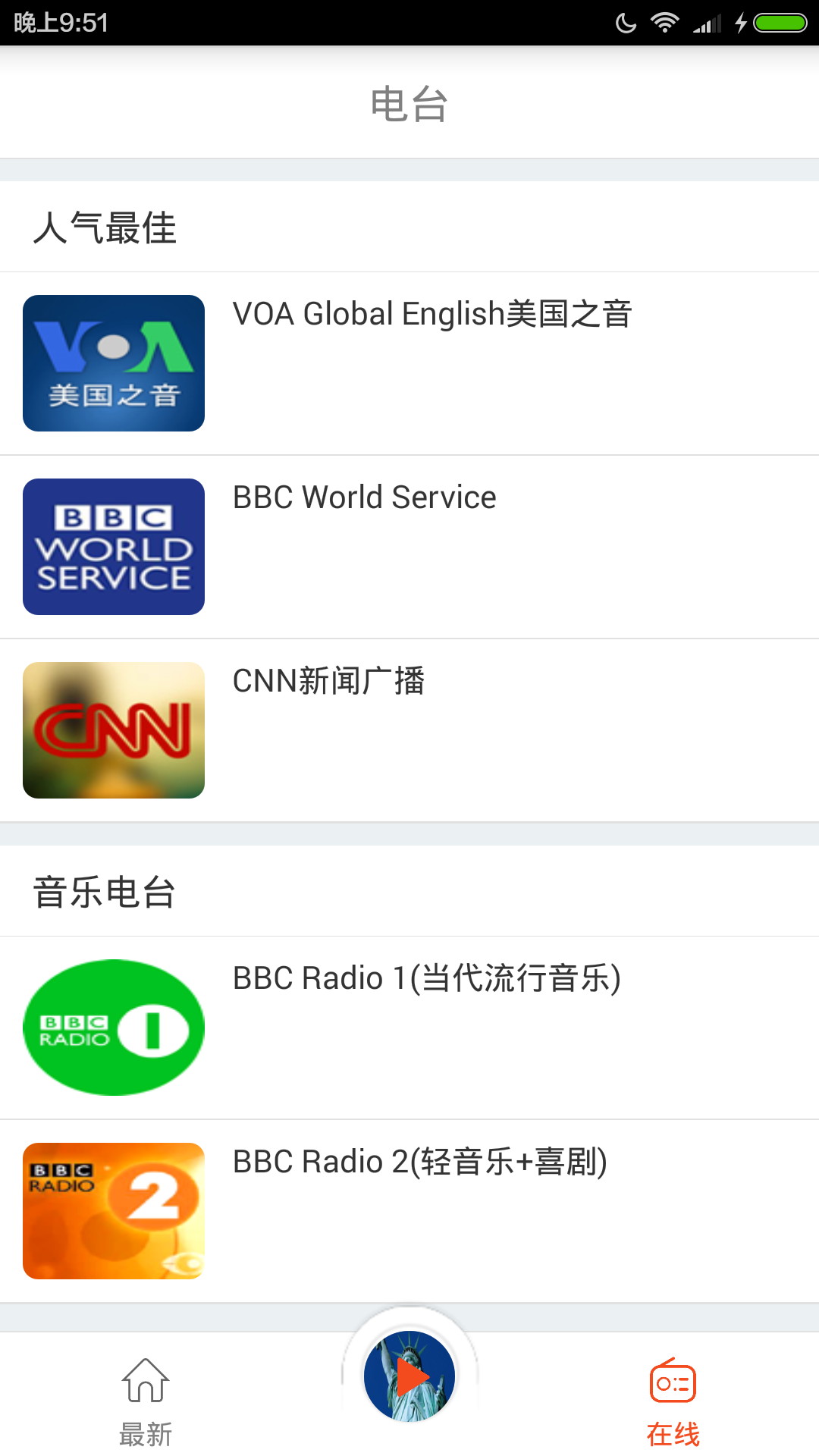Viewport: 819px width, 1456px height.
Task: Open VOA Global English美国之音 station
Action: pos(409,363)
